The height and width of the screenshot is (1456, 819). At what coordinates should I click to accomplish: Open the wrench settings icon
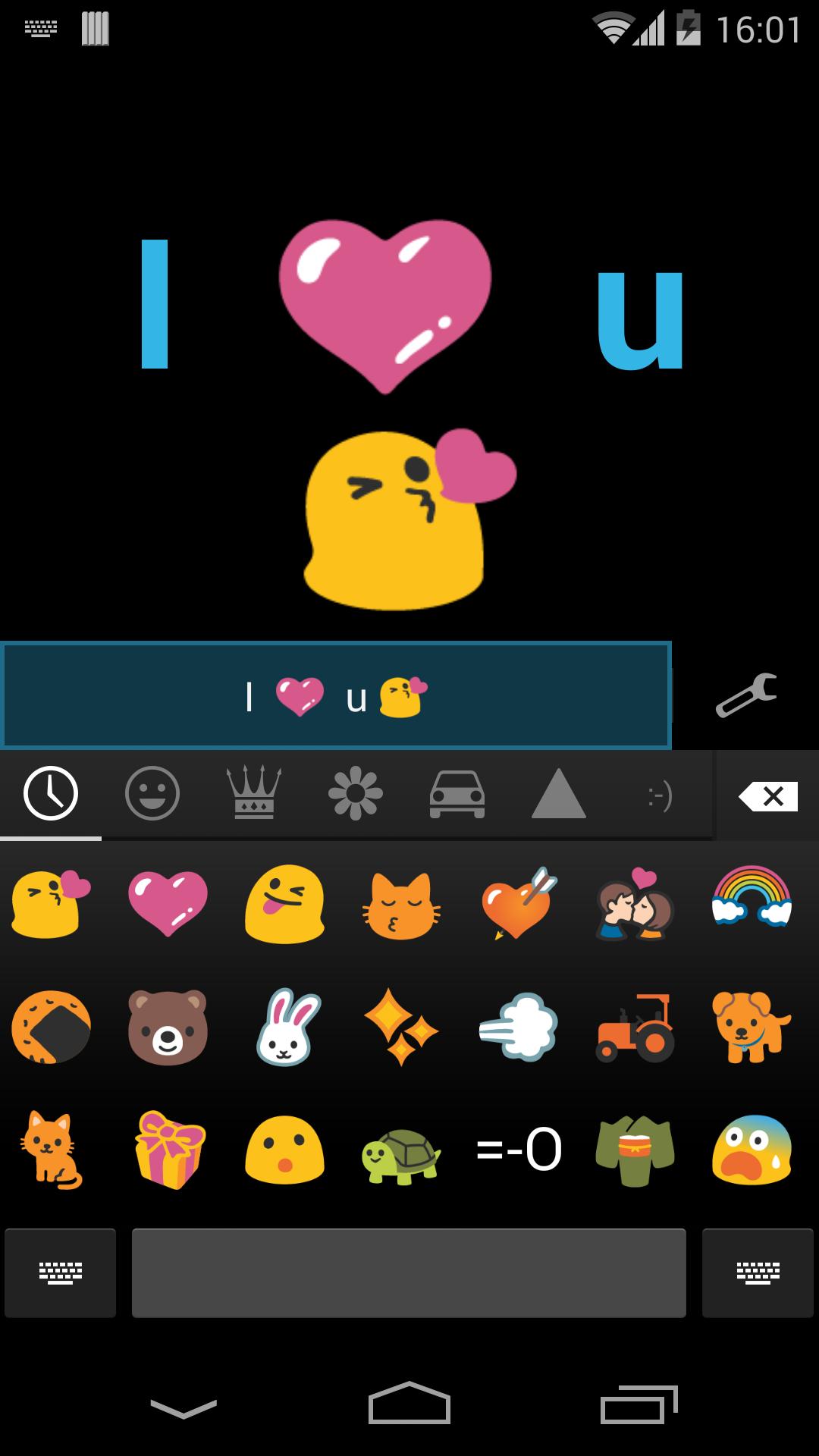click(x=746, y=695)
